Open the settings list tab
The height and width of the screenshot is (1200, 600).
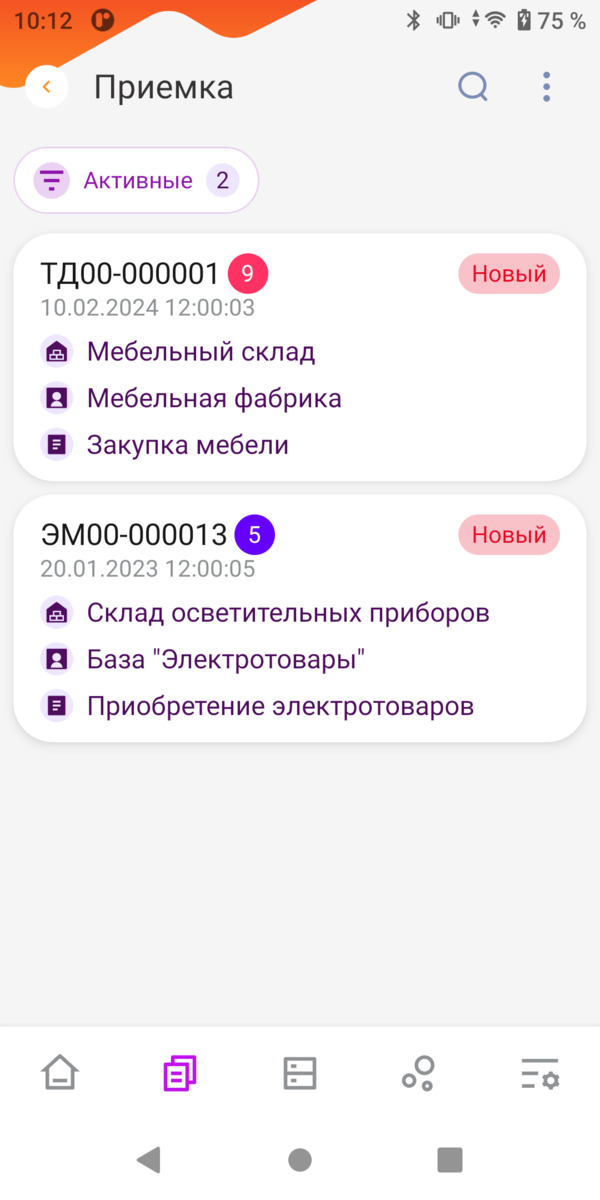[x=540, y=1074]
